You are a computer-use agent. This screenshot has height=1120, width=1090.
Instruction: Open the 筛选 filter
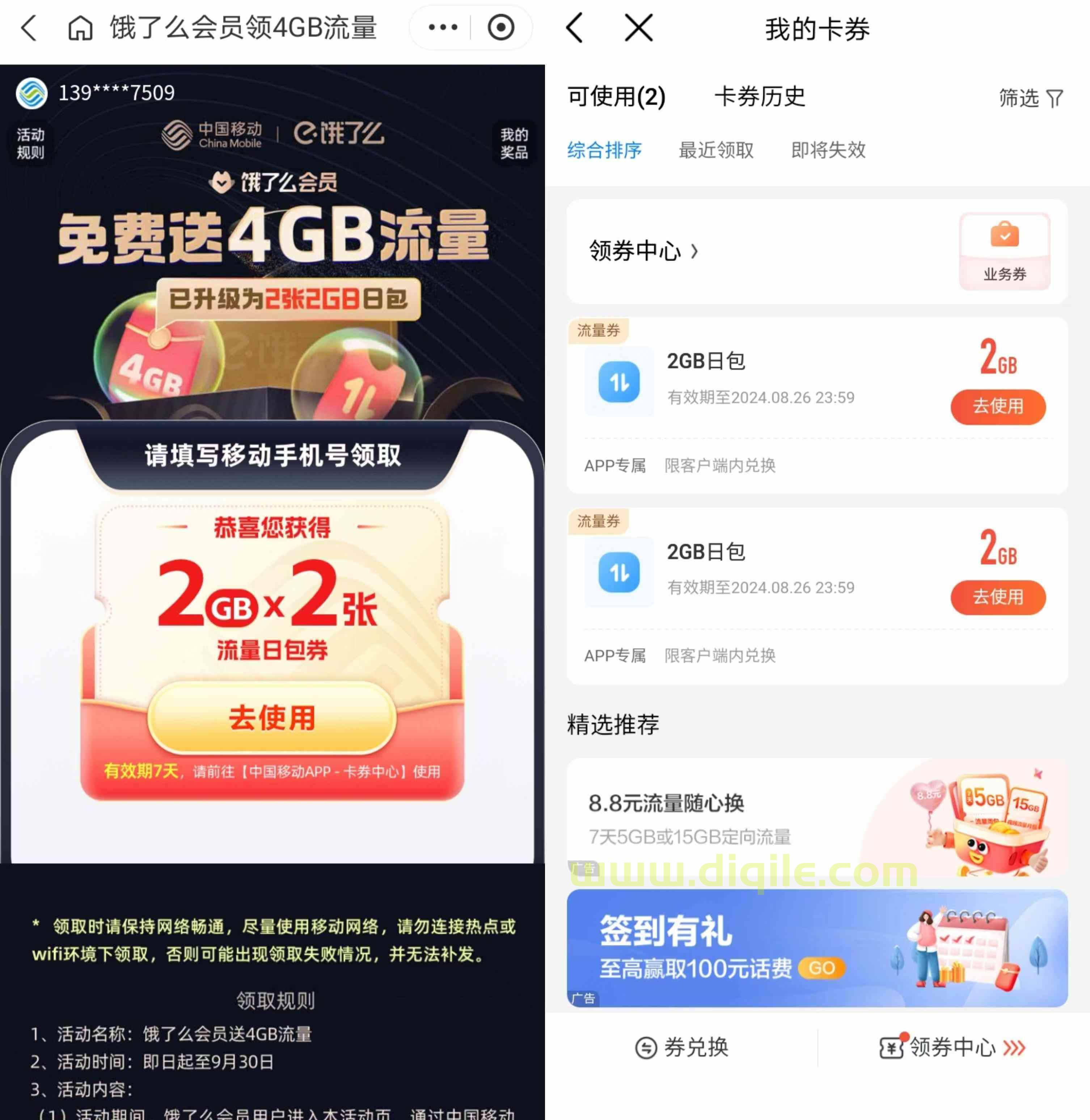pyautogui.click(x=1030, y=98)
